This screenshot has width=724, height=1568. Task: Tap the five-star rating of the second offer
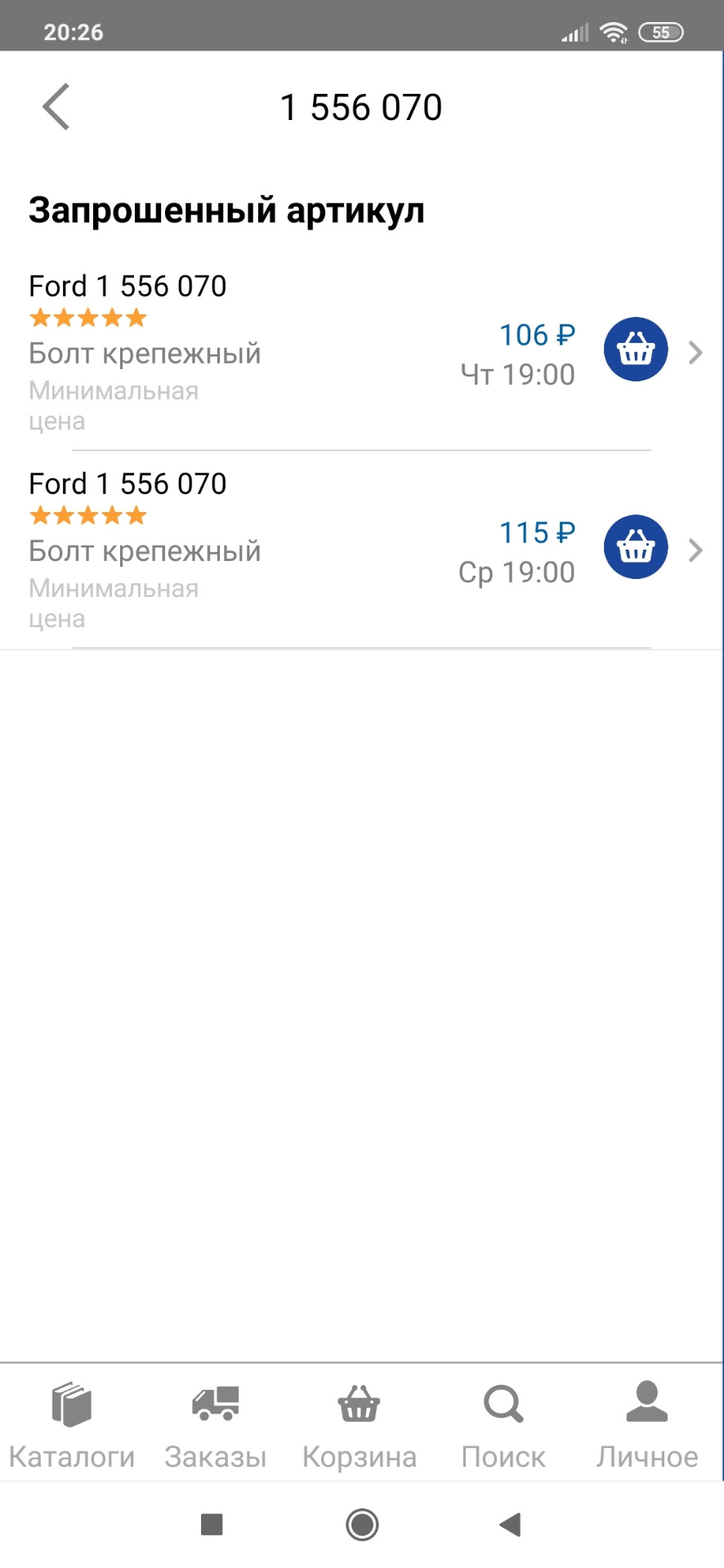[x=87, y=515]
